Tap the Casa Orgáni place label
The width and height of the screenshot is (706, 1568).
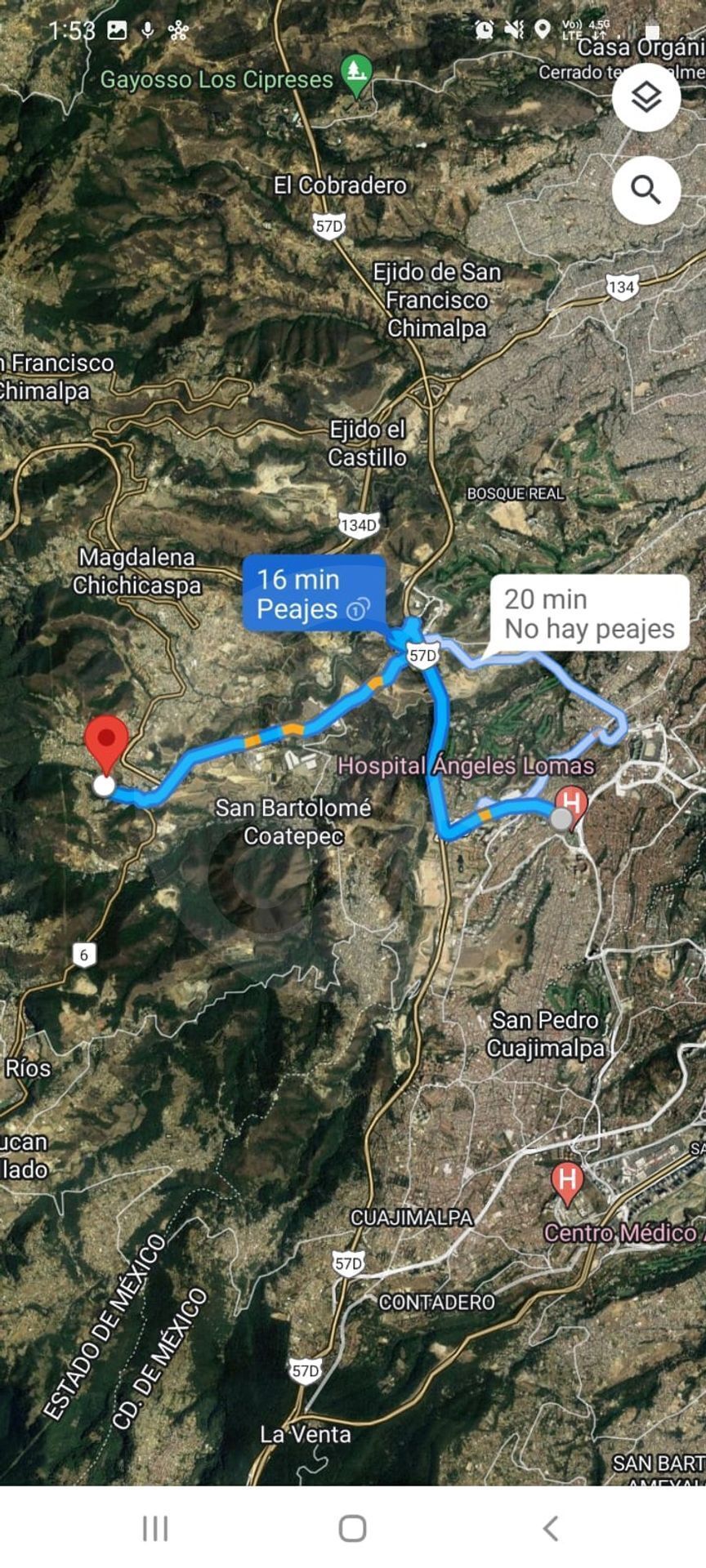click(637, 47)
